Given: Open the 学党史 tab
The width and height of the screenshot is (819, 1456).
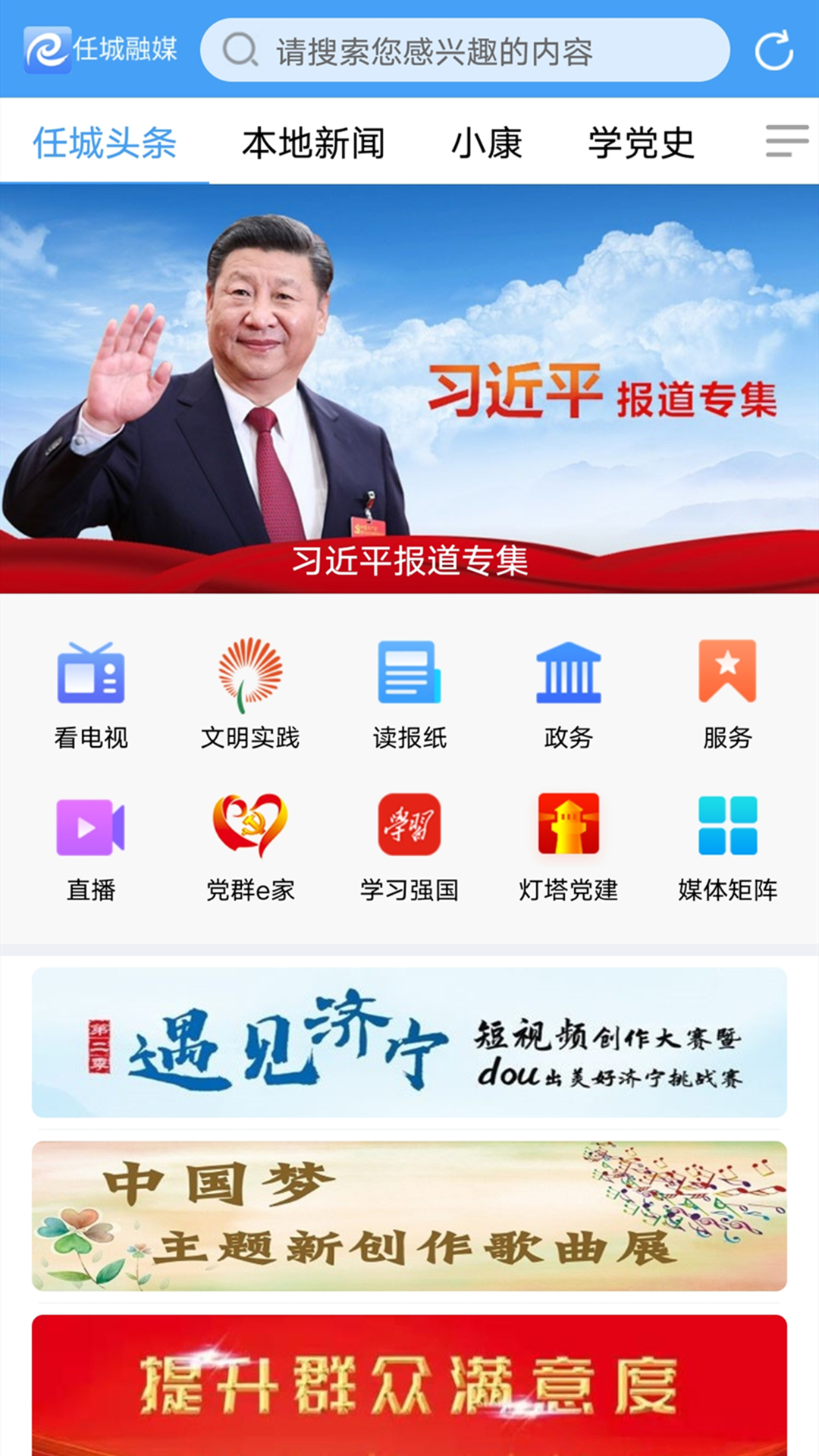Looking at the screenshot, I should click(641, 143).
